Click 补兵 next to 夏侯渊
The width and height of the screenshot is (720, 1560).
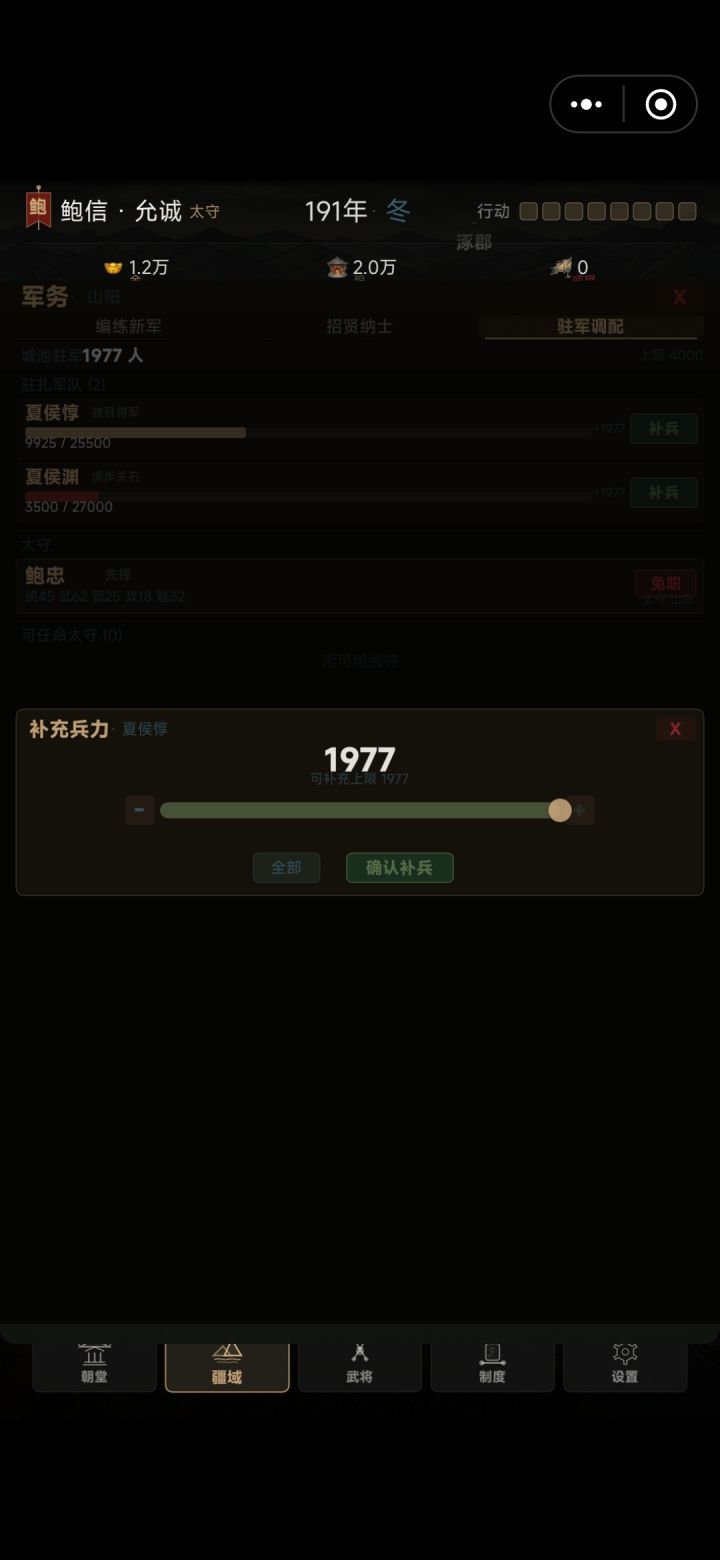click(x=663, y=492)
